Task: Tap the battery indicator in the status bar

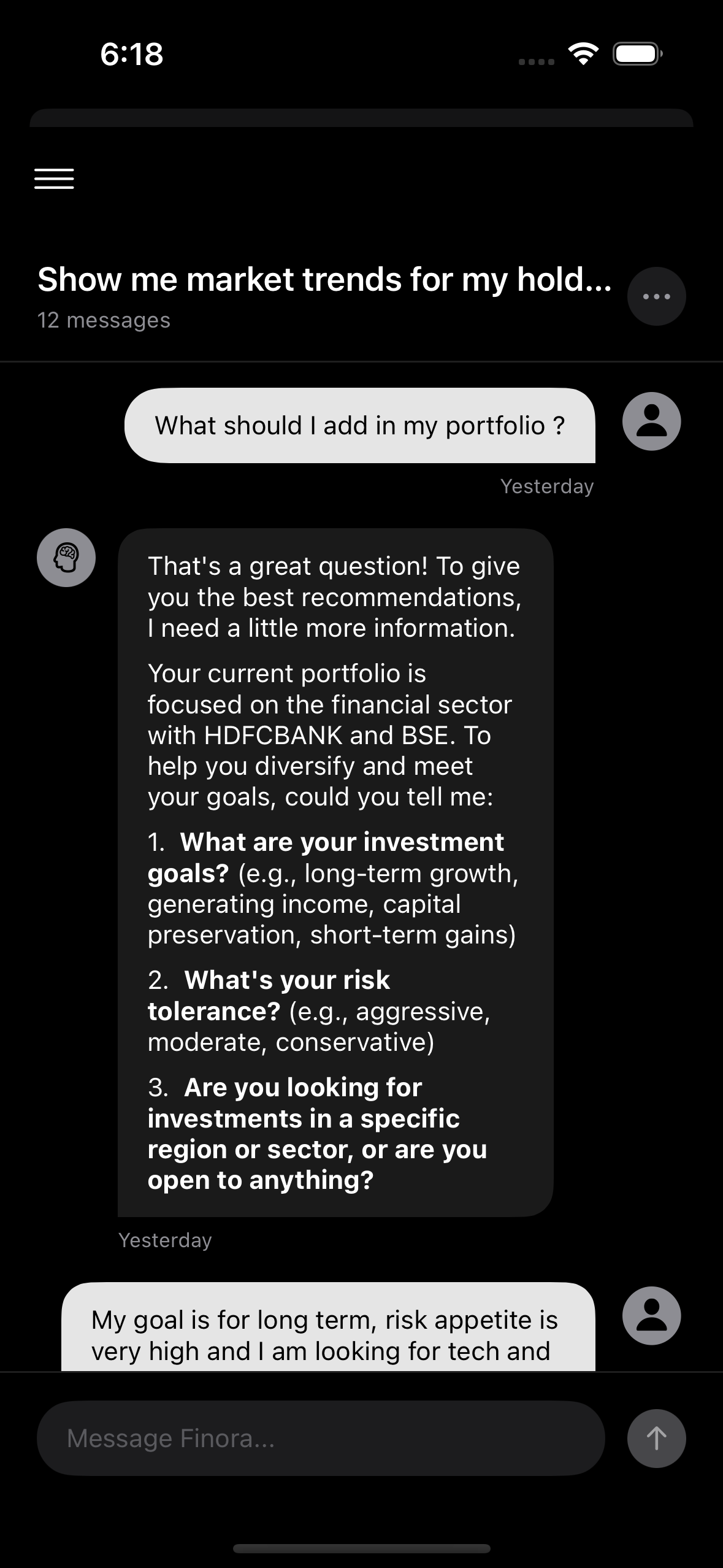Action: pyautogui.click(x=636, y=54)
